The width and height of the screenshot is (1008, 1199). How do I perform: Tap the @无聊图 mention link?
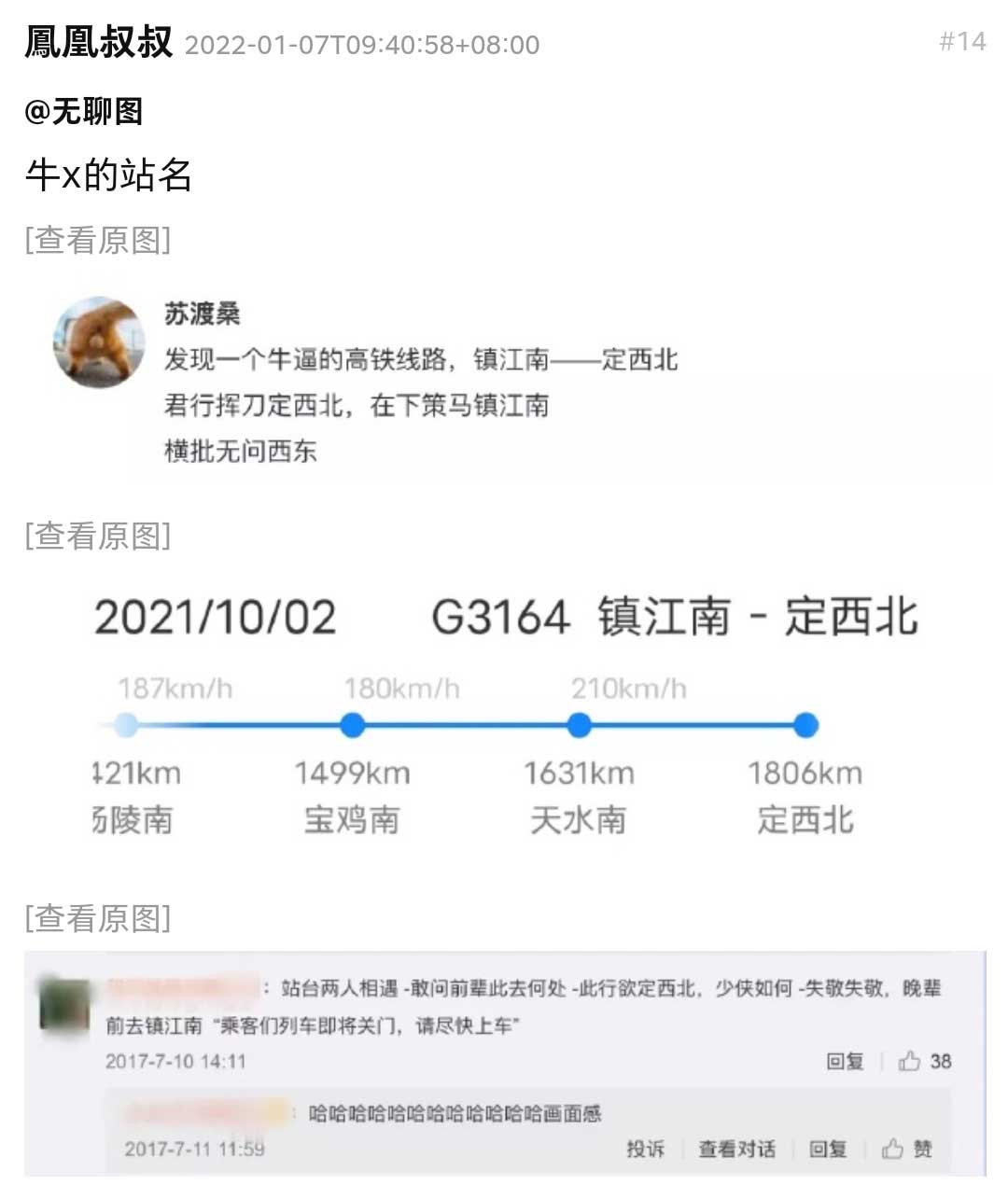(84, 111)
